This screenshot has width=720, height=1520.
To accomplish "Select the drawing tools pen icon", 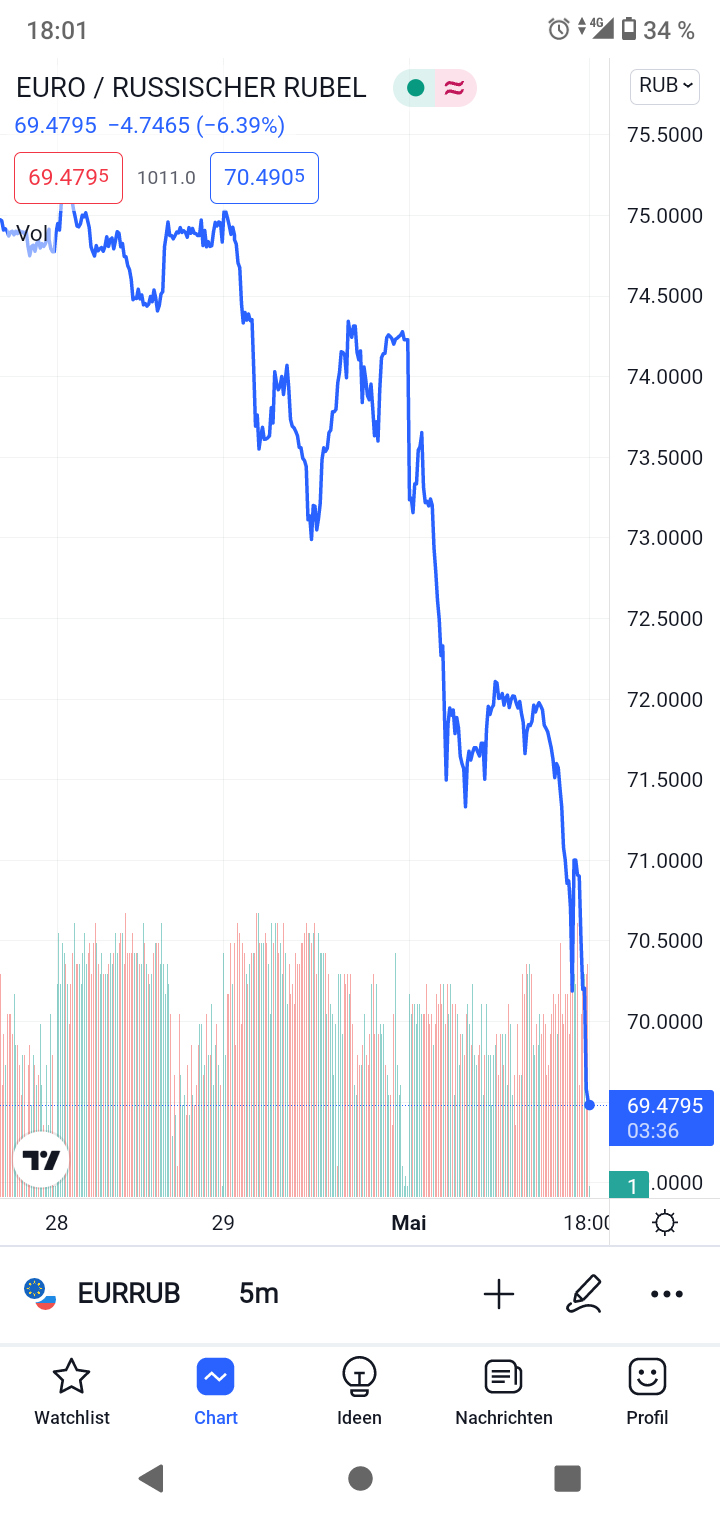I will pyautogui.click(x=584, y=1293).
